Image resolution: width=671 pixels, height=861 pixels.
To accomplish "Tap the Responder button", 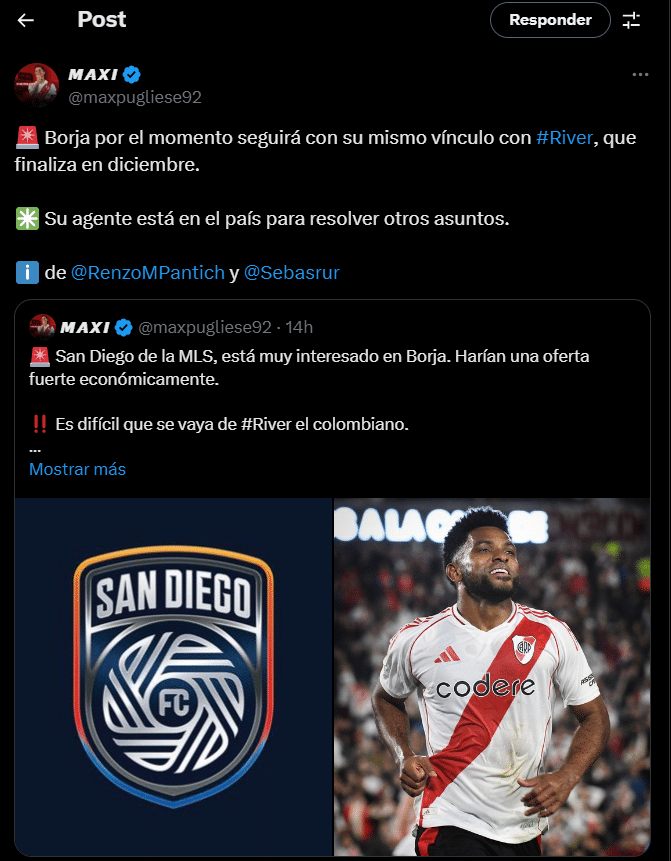I will pyautogui.click(x=550, y=20).
